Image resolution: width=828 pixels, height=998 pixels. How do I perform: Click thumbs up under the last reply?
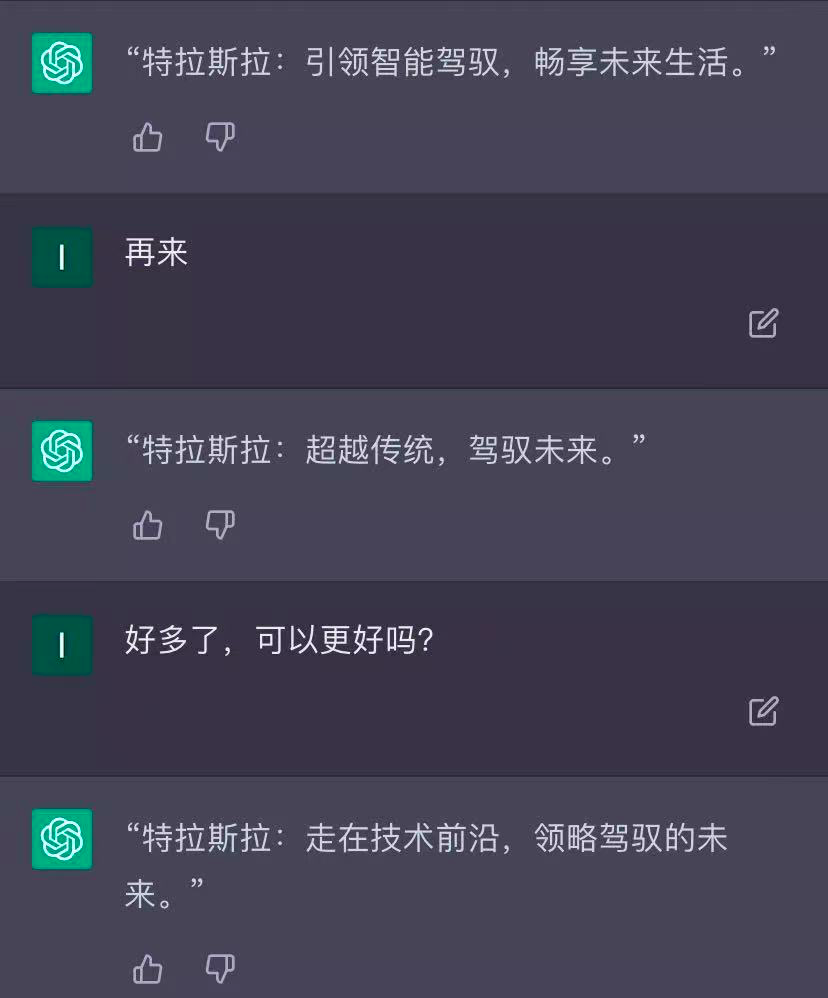click(146, 970)
